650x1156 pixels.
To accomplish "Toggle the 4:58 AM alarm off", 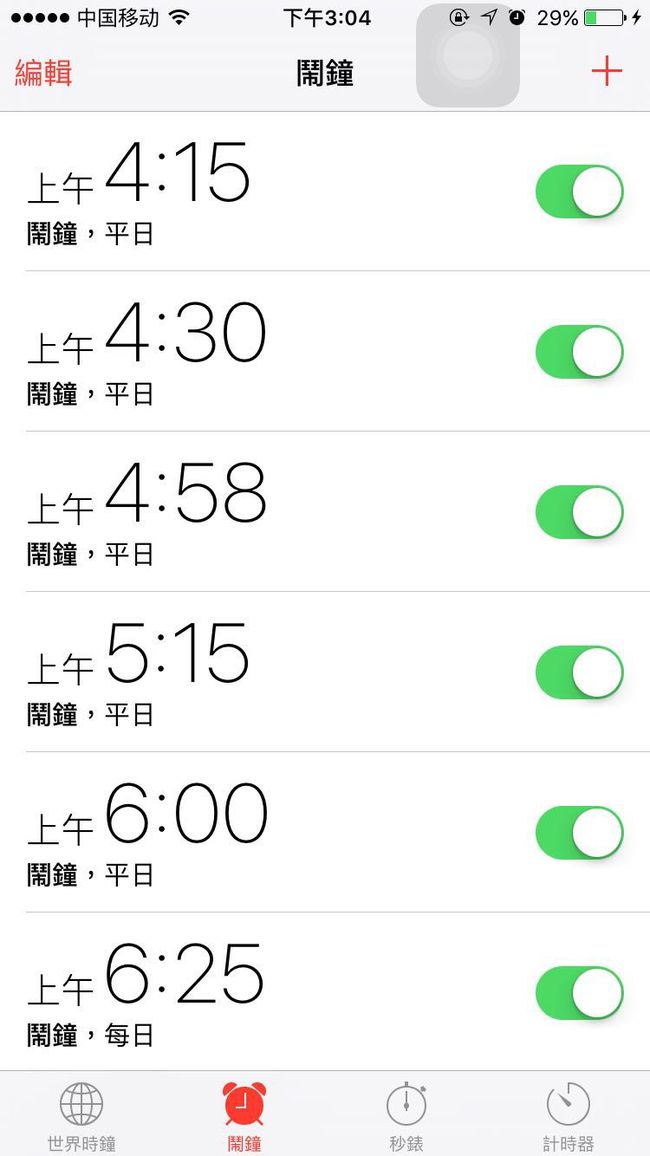I will pos(579,512).
